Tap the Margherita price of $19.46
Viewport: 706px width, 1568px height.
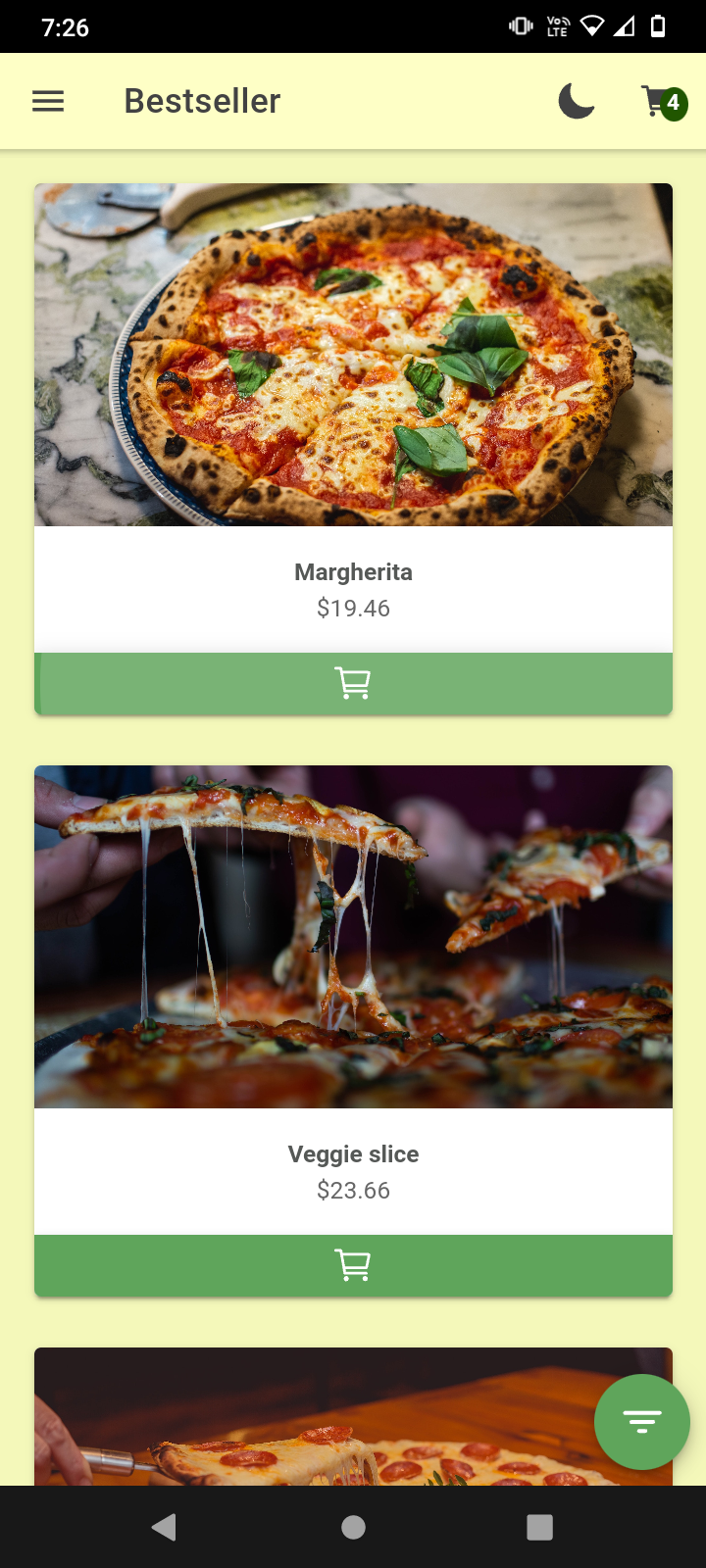353,608
